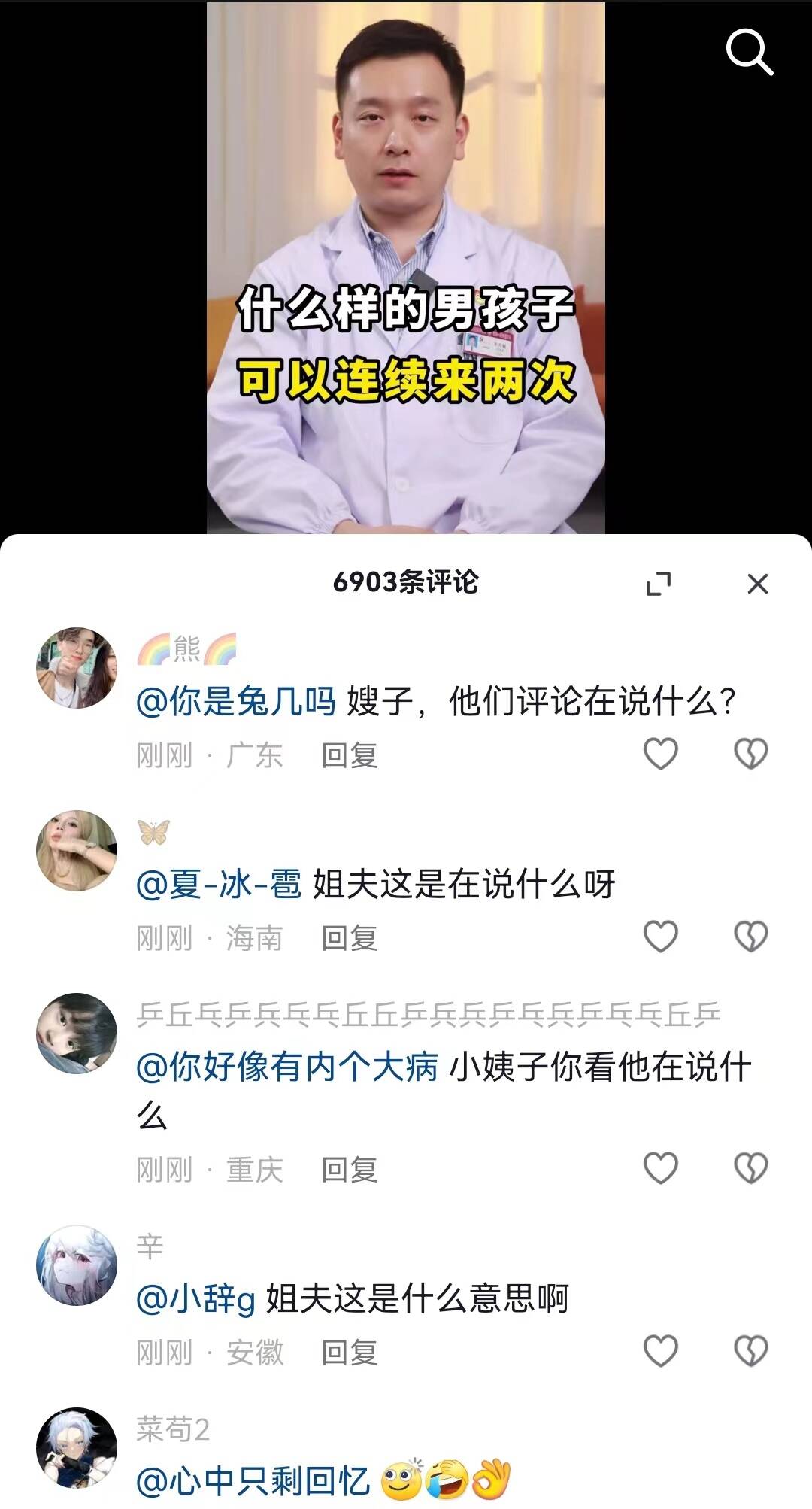Open search via the magnifier icon
The image size is (812, 1509).
[749, 53]
